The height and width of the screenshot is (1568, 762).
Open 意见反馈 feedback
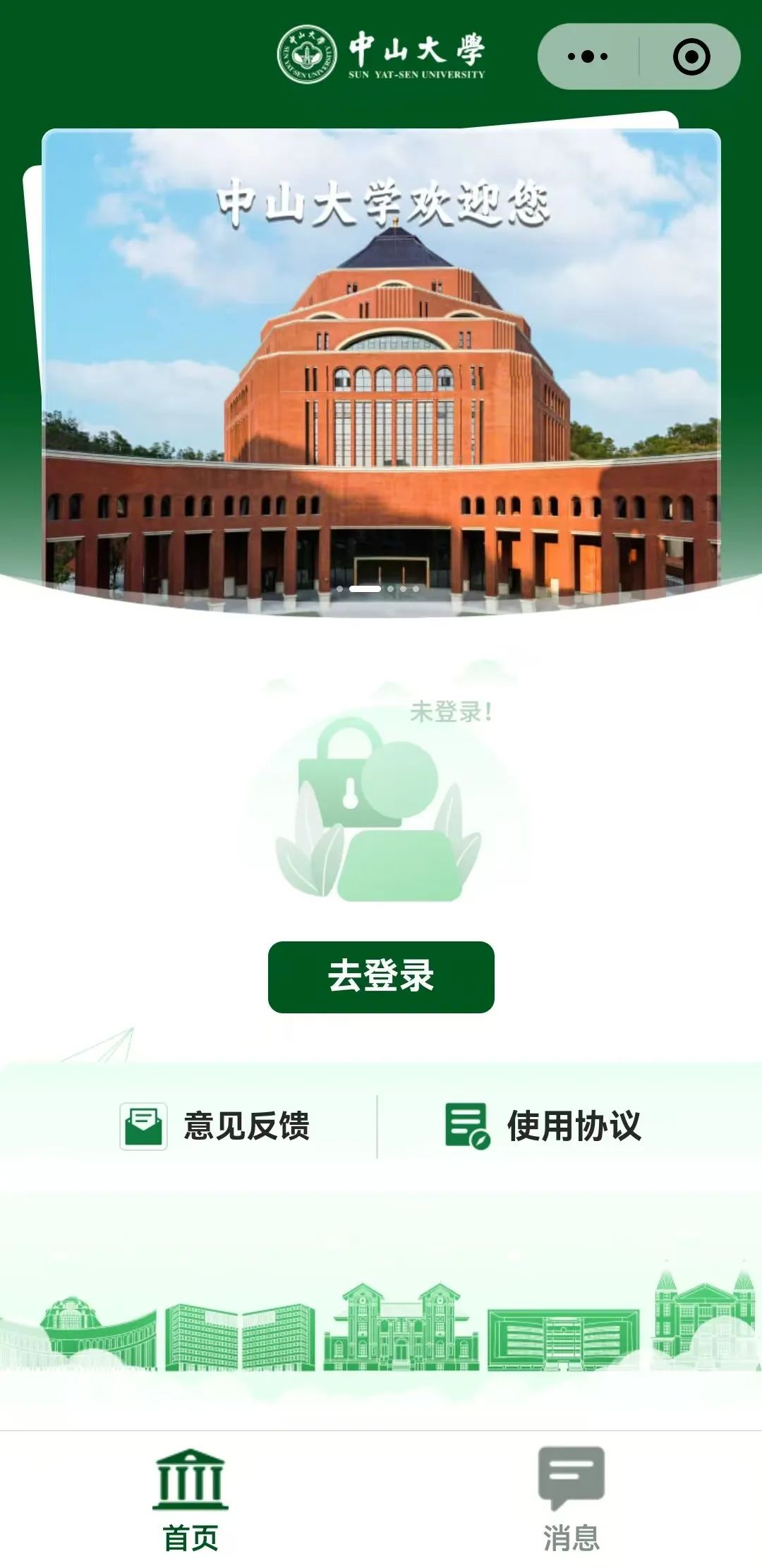pyautogui.click(x=215, y=1126)
